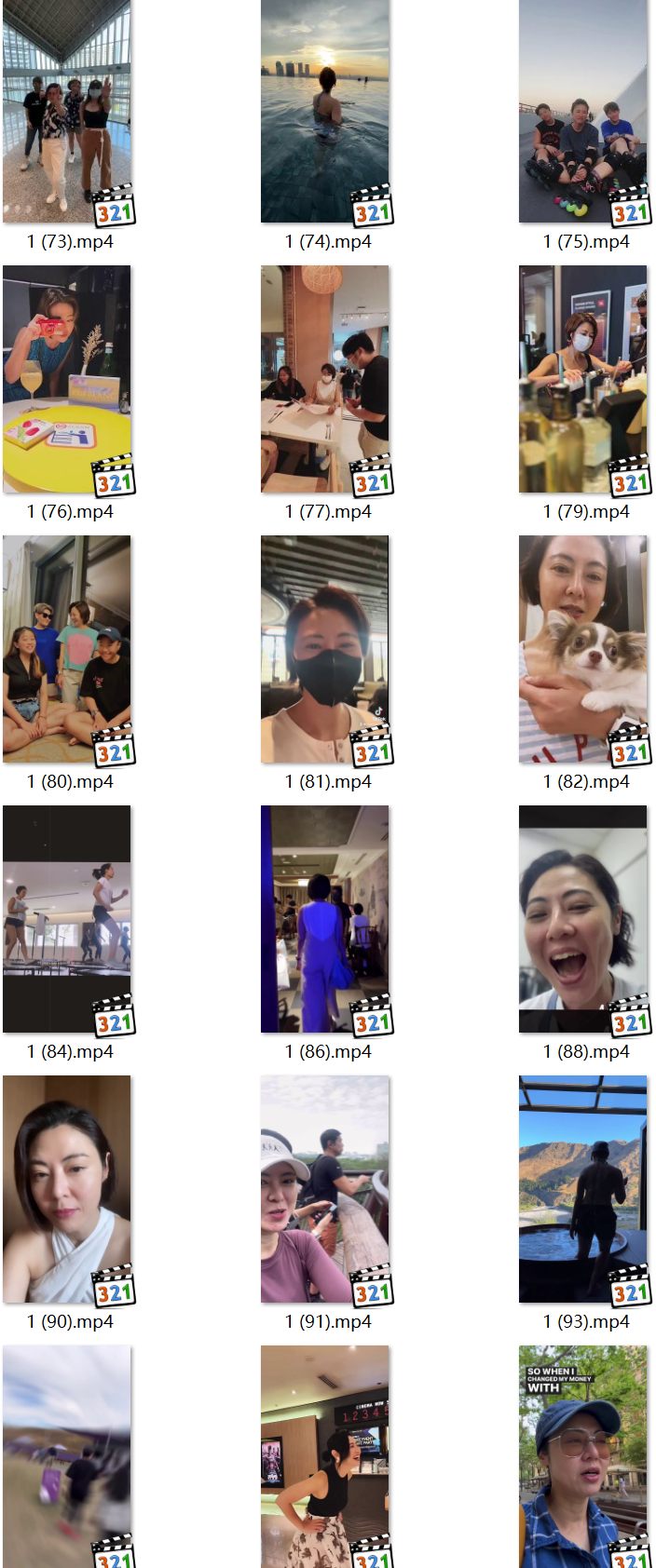Play clip 1 (88).mp4
656x1568 pixels.
(583, 919)
